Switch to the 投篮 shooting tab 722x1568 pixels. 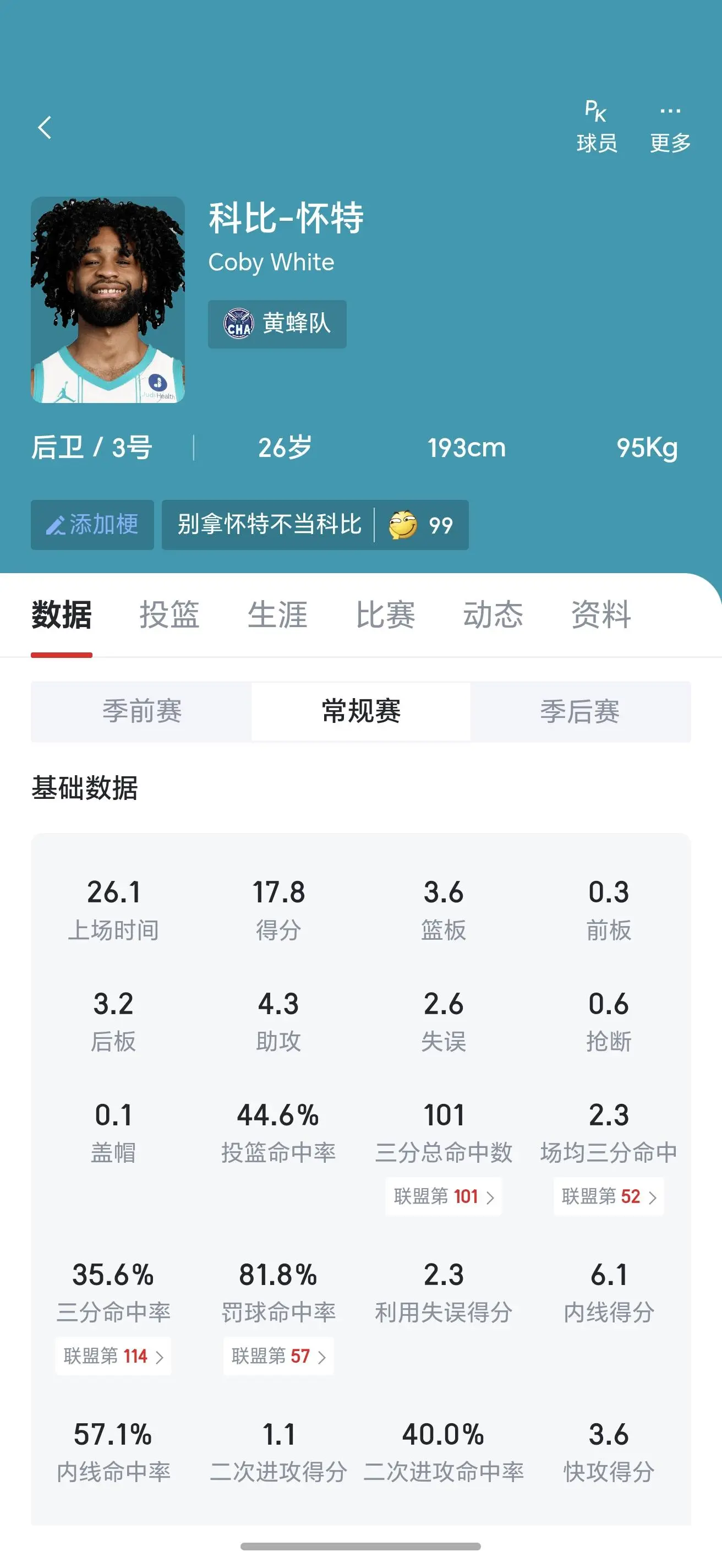point(169,615)
